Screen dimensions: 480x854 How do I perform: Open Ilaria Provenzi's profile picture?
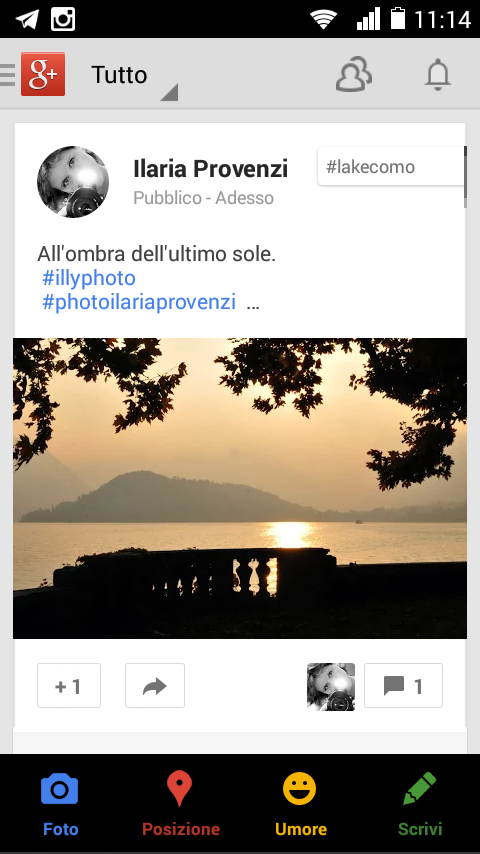pyautogui.click(x=73, y=182)
